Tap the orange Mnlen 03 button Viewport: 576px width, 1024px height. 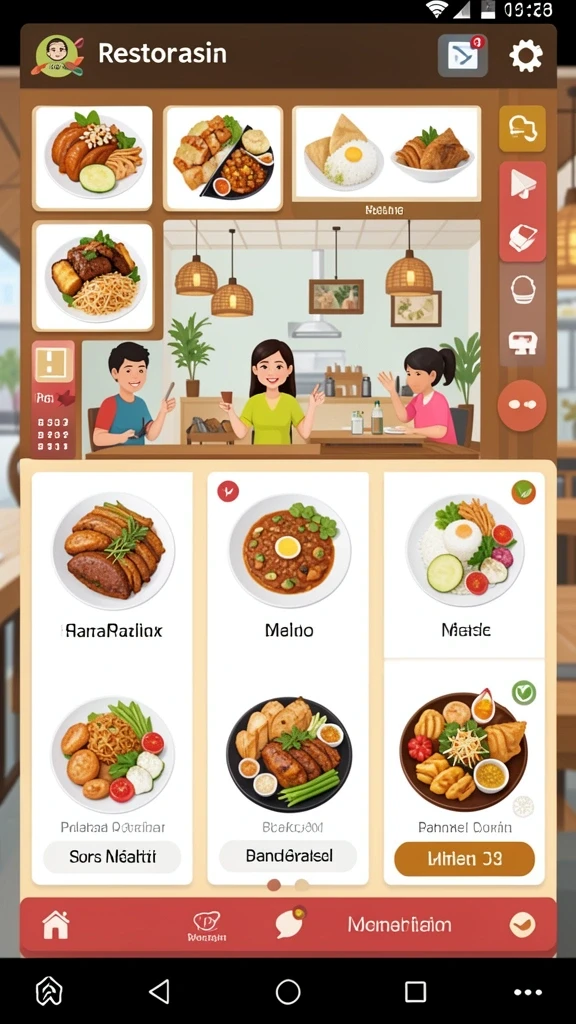(464, 859)
